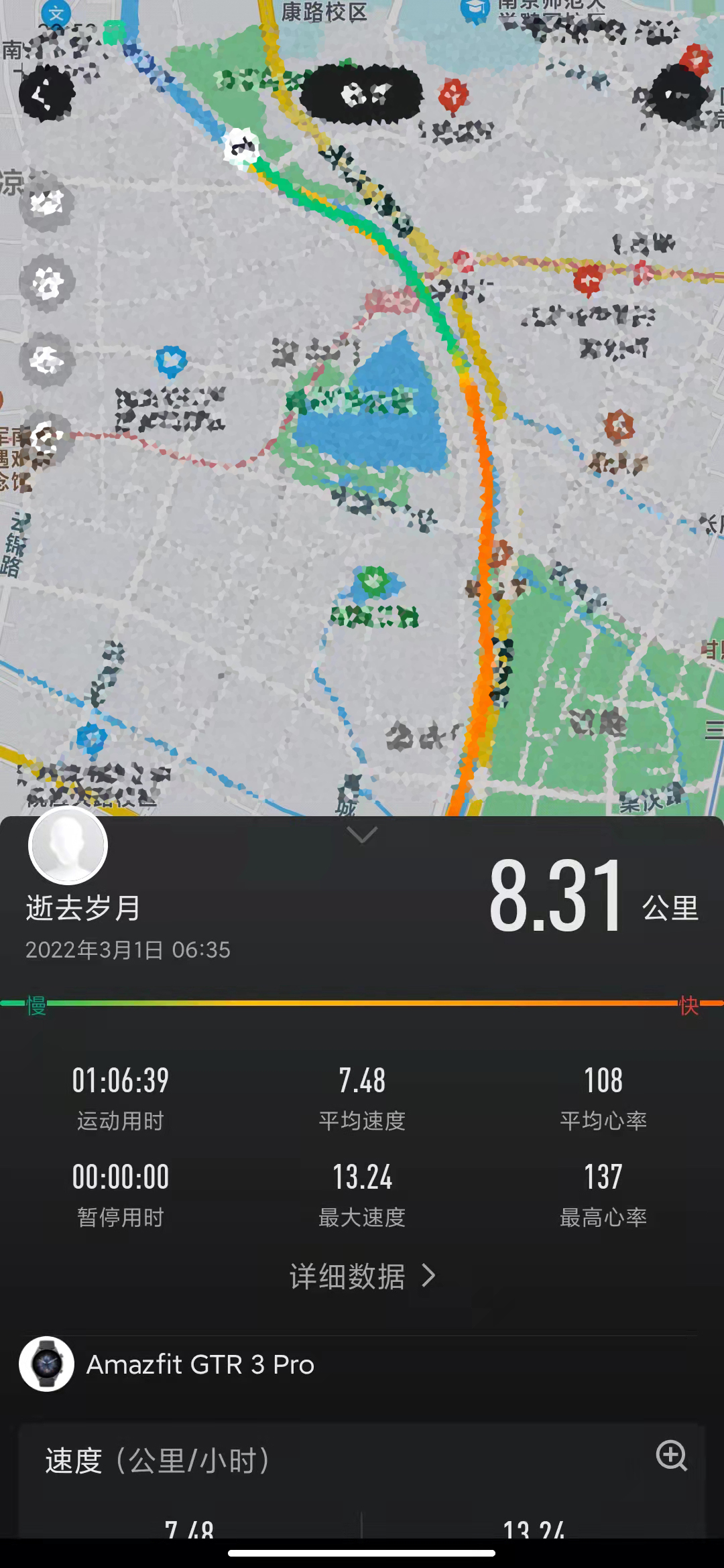The width and height of the screenshot is (724, 1568).
Task: Tap the workout date 2022年3月1日 06:35
Action: 127,950
